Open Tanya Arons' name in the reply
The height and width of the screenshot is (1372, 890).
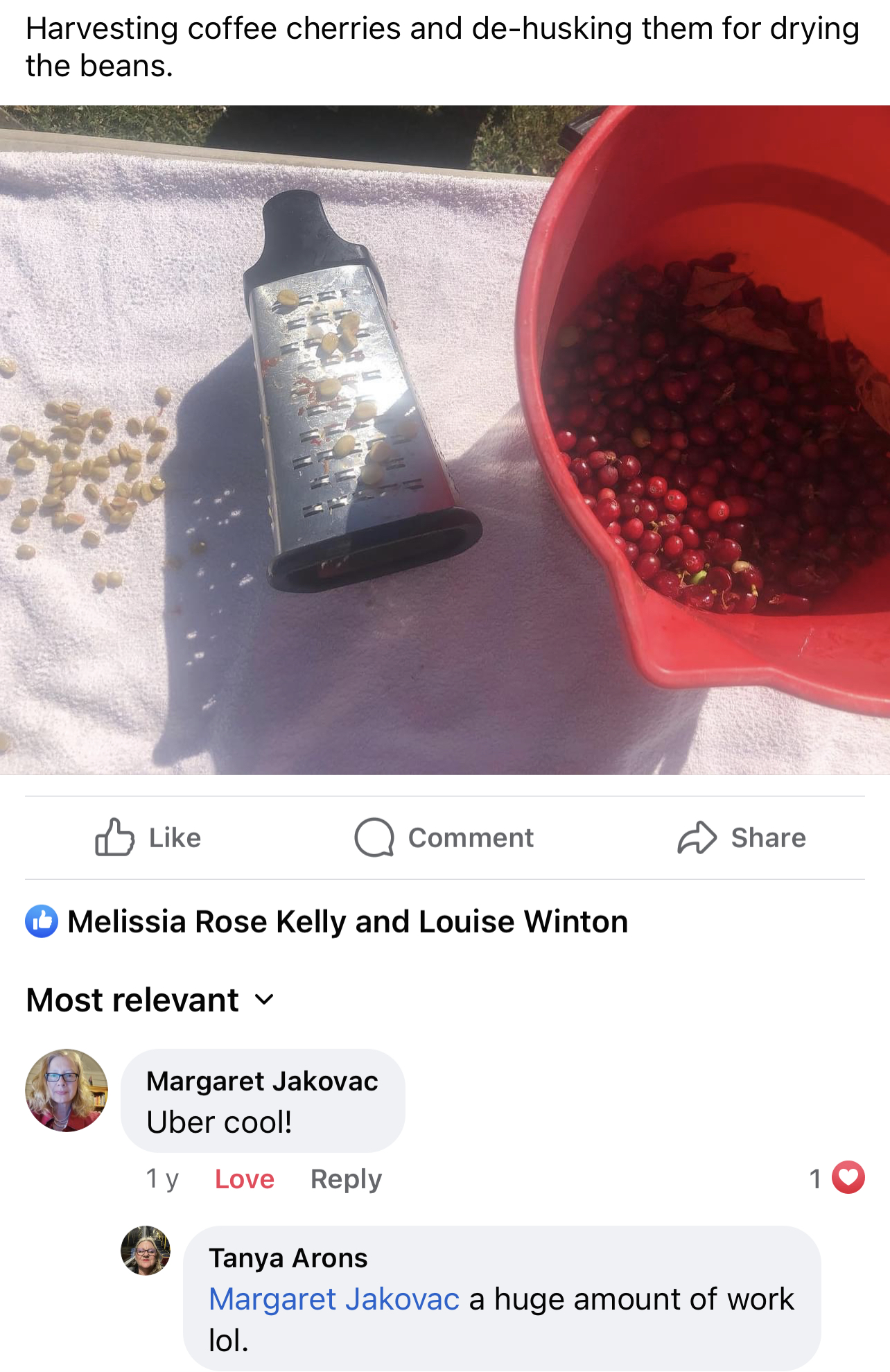288,1258
